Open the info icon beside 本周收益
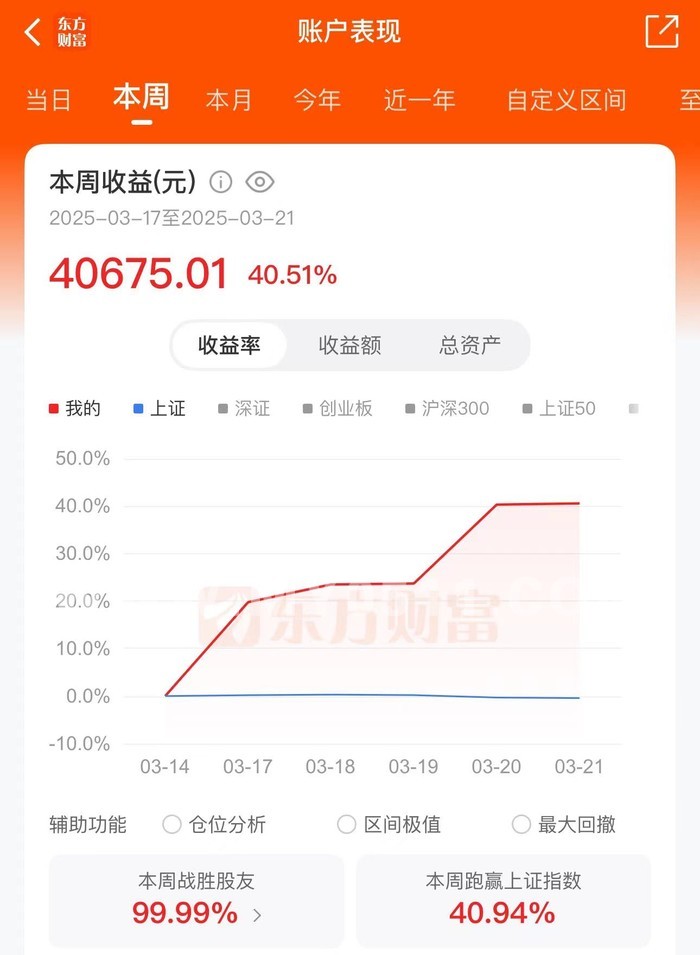This screenshot has height=955, width=700. point(221,181)
